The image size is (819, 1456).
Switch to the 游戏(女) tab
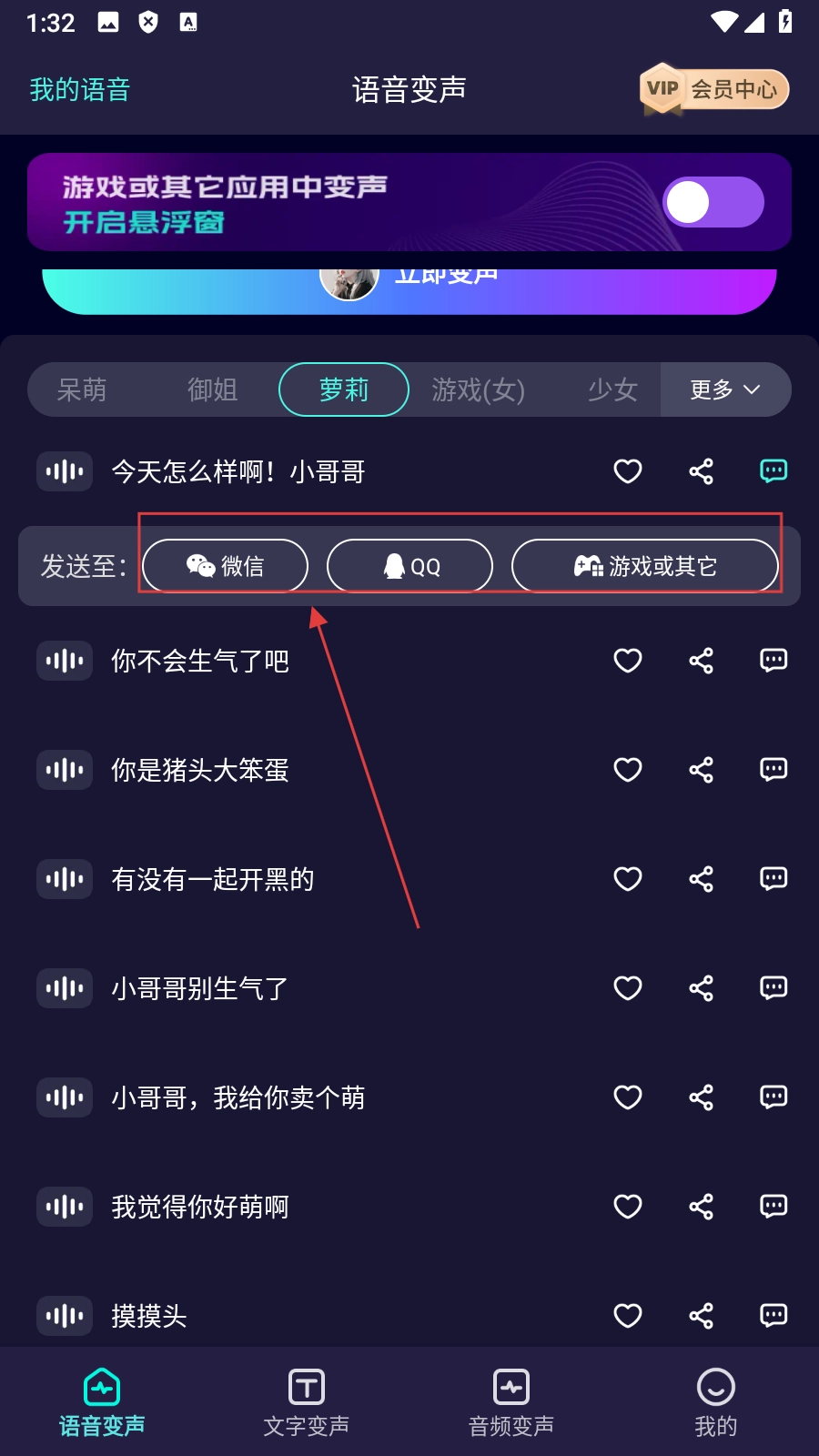coord(478,389)
